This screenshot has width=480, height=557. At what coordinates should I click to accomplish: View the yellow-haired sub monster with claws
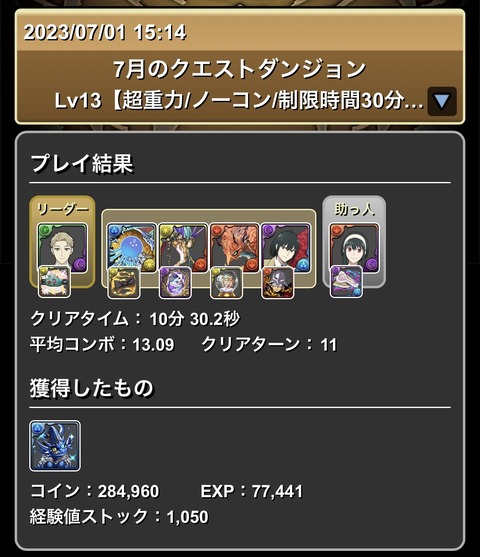click(183, 248)
